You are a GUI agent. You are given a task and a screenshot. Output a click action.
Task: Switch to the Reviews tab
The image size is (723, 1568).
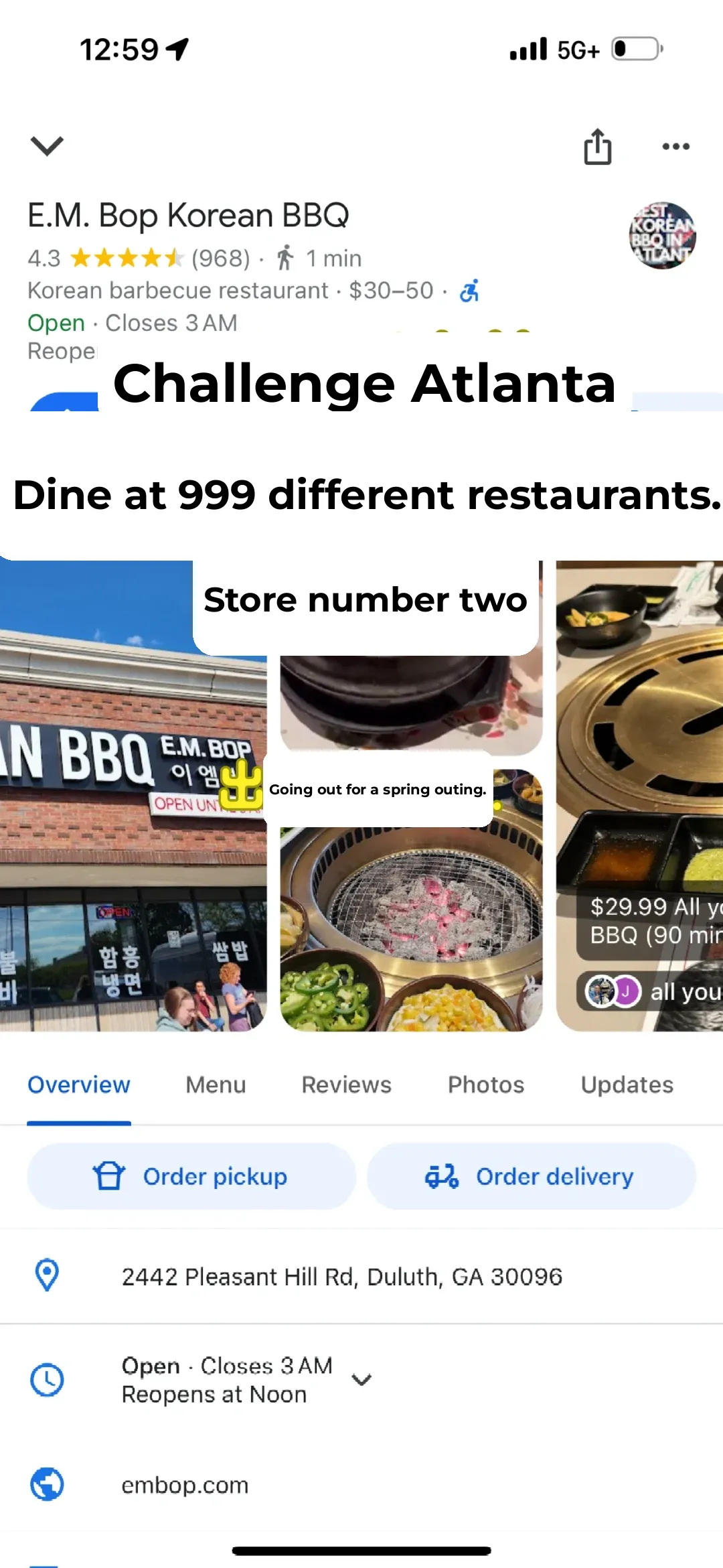(x=346, y=1084)
